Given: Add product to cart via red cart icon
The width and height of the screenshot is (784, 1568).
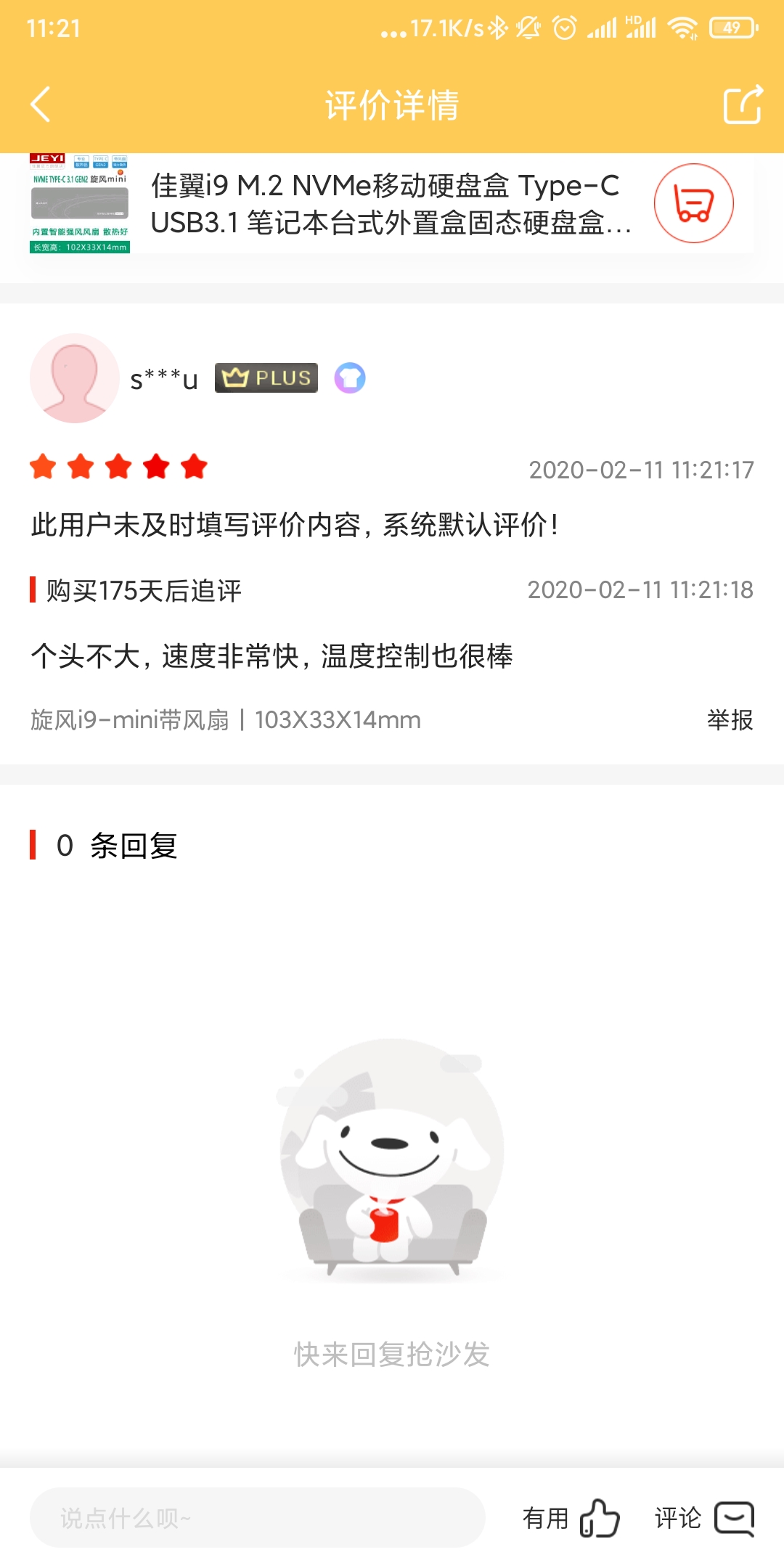Looking at the screenshot, I should pos(693,203).
